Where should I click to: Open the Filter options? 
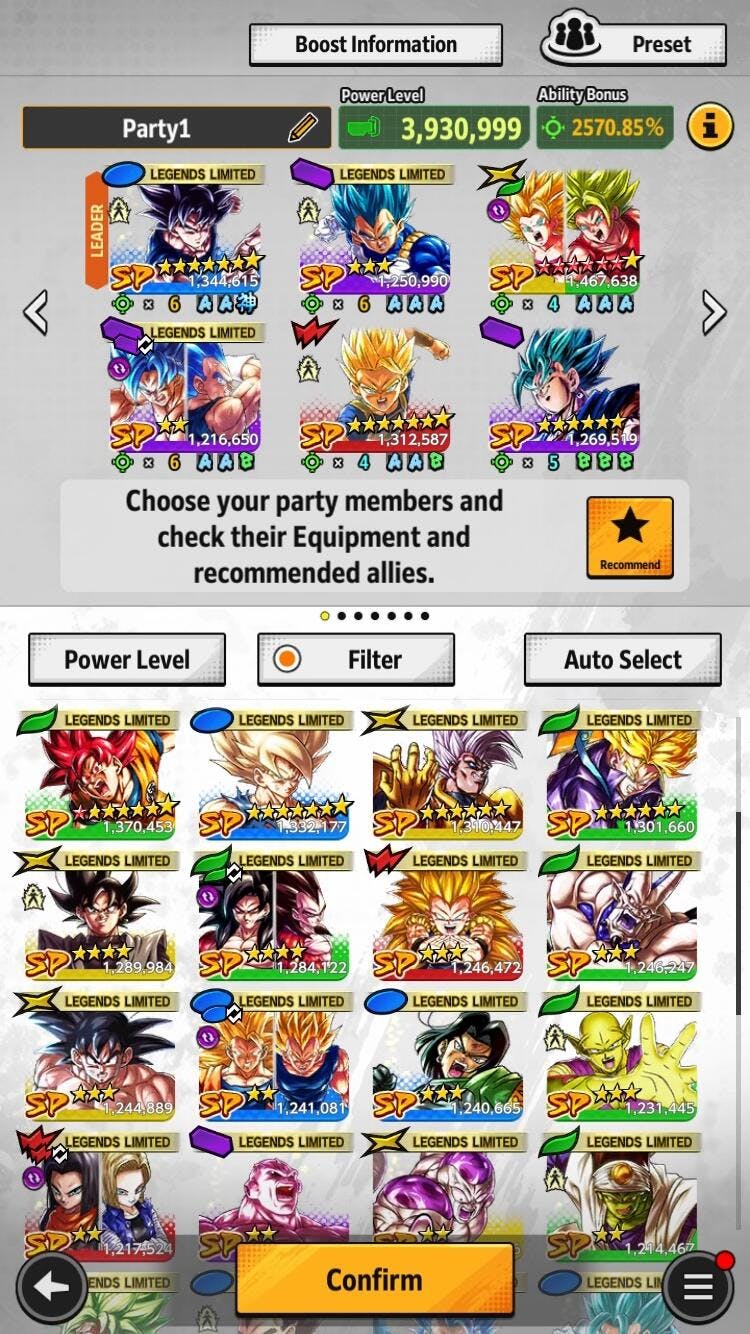click(x=356, y=660)
